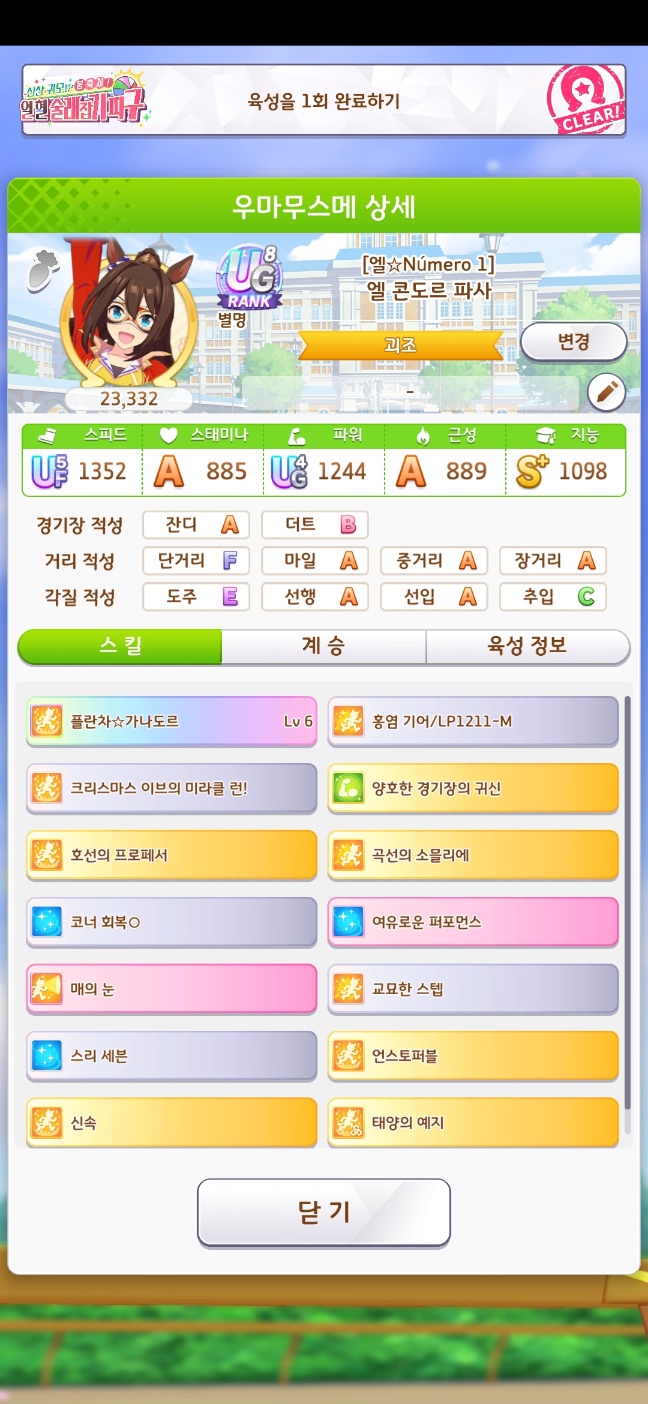Open skill 매의 눈
648x1404 pixels.
(171, 989)
